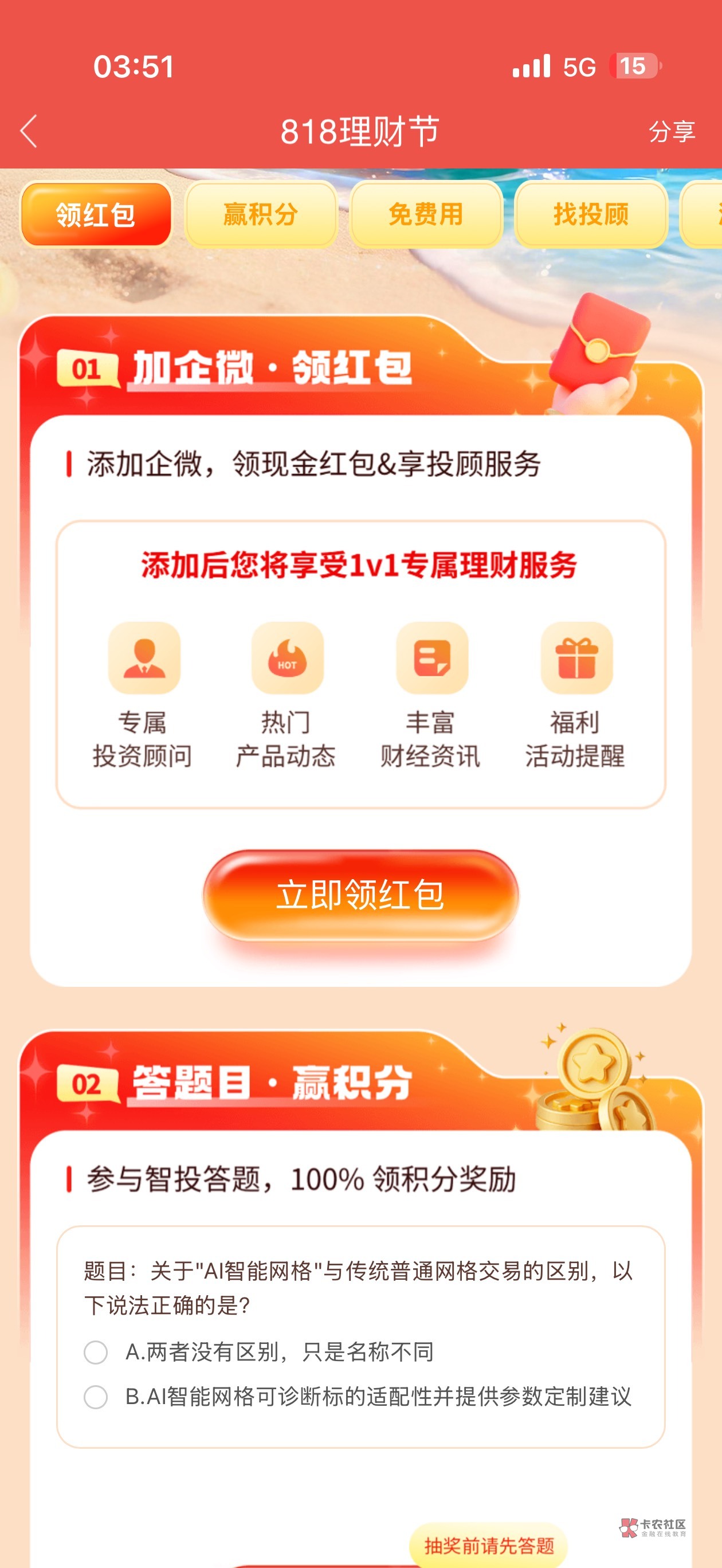Go back using the top-left arrow
The width and height of the screenshot is (722, 1568).
click(x=29, y=131)
